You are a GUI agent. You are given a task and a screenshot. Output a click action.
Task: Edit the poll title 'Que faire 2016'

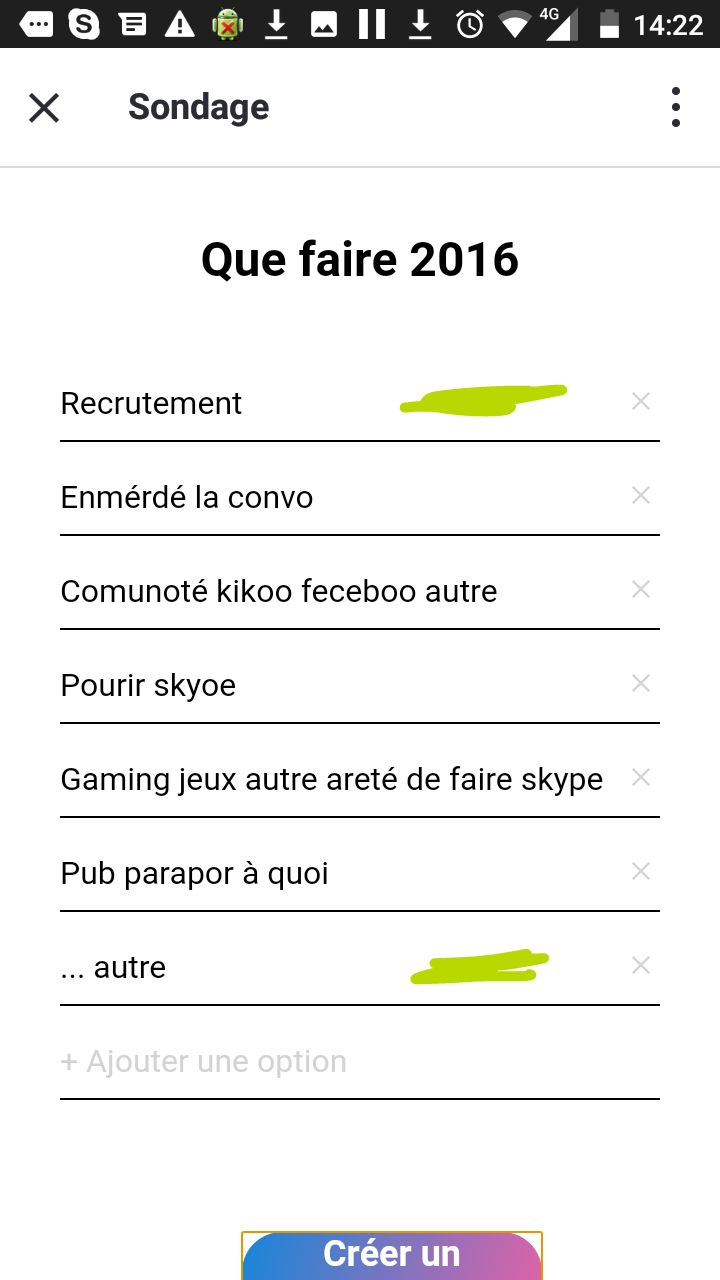tap(360, 260)
